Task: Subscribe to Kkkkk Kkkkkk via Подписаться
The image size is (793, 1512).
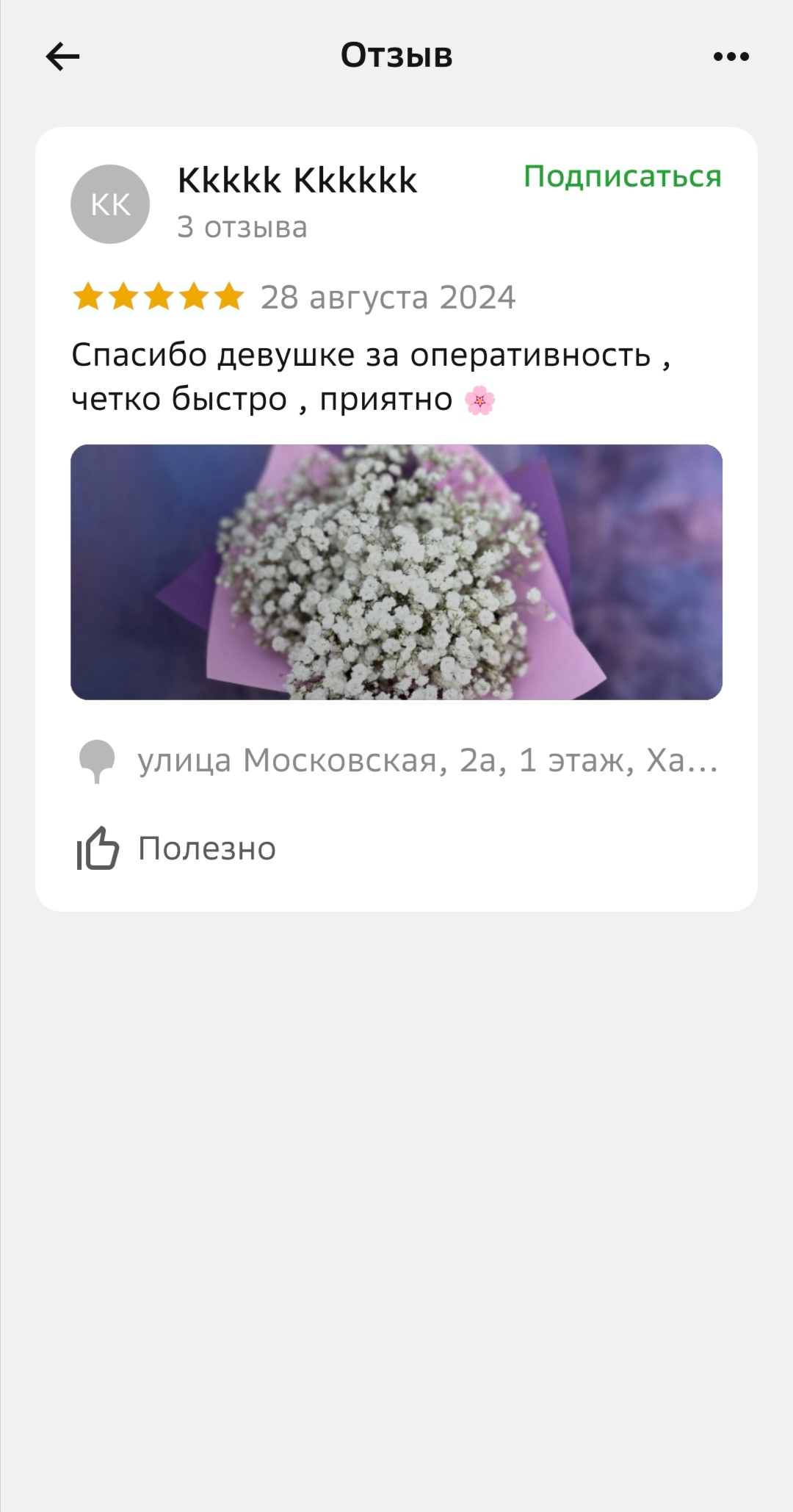Action: click(x=622, y=177)
